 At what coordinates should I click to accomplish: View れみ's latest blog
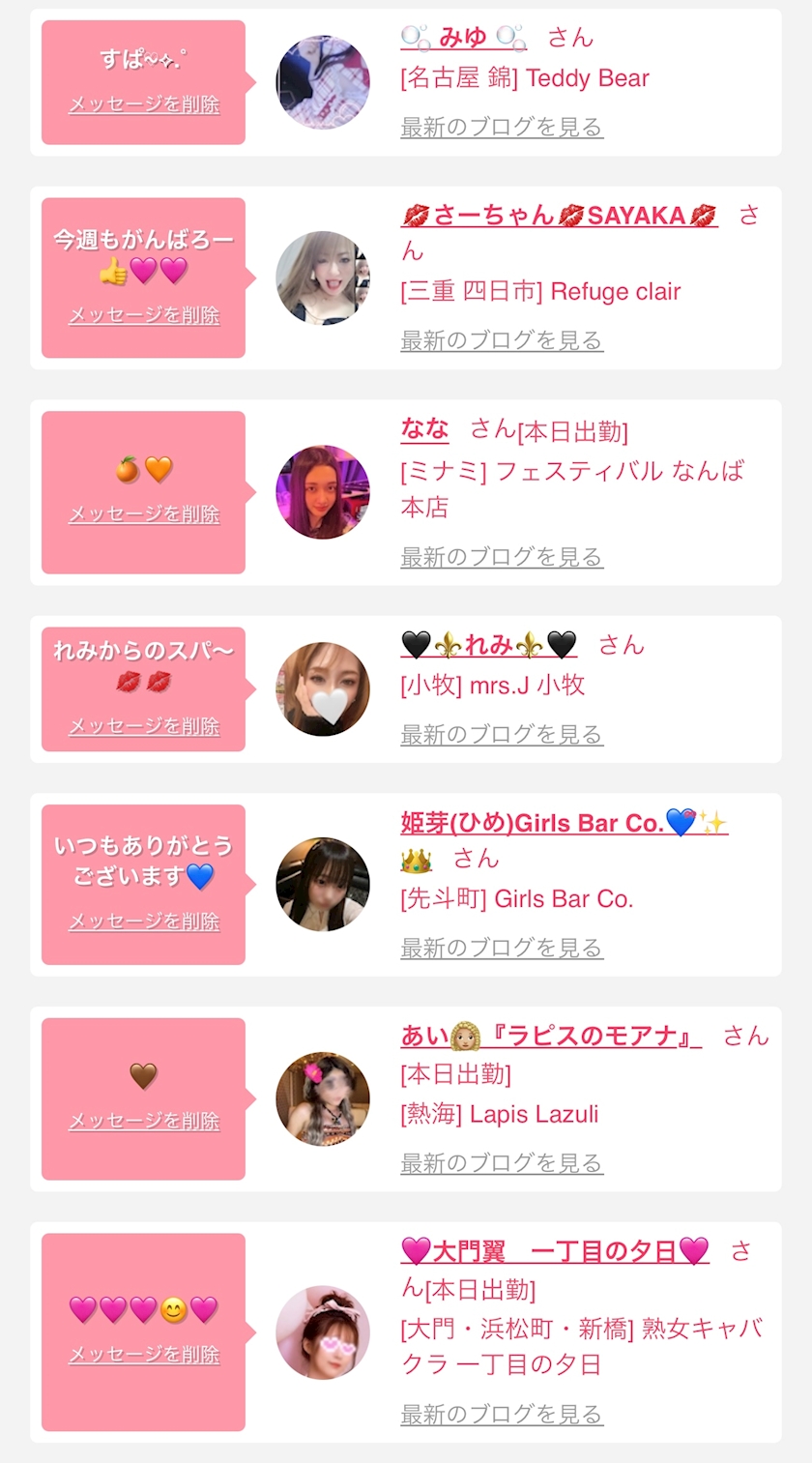(502, 735)
